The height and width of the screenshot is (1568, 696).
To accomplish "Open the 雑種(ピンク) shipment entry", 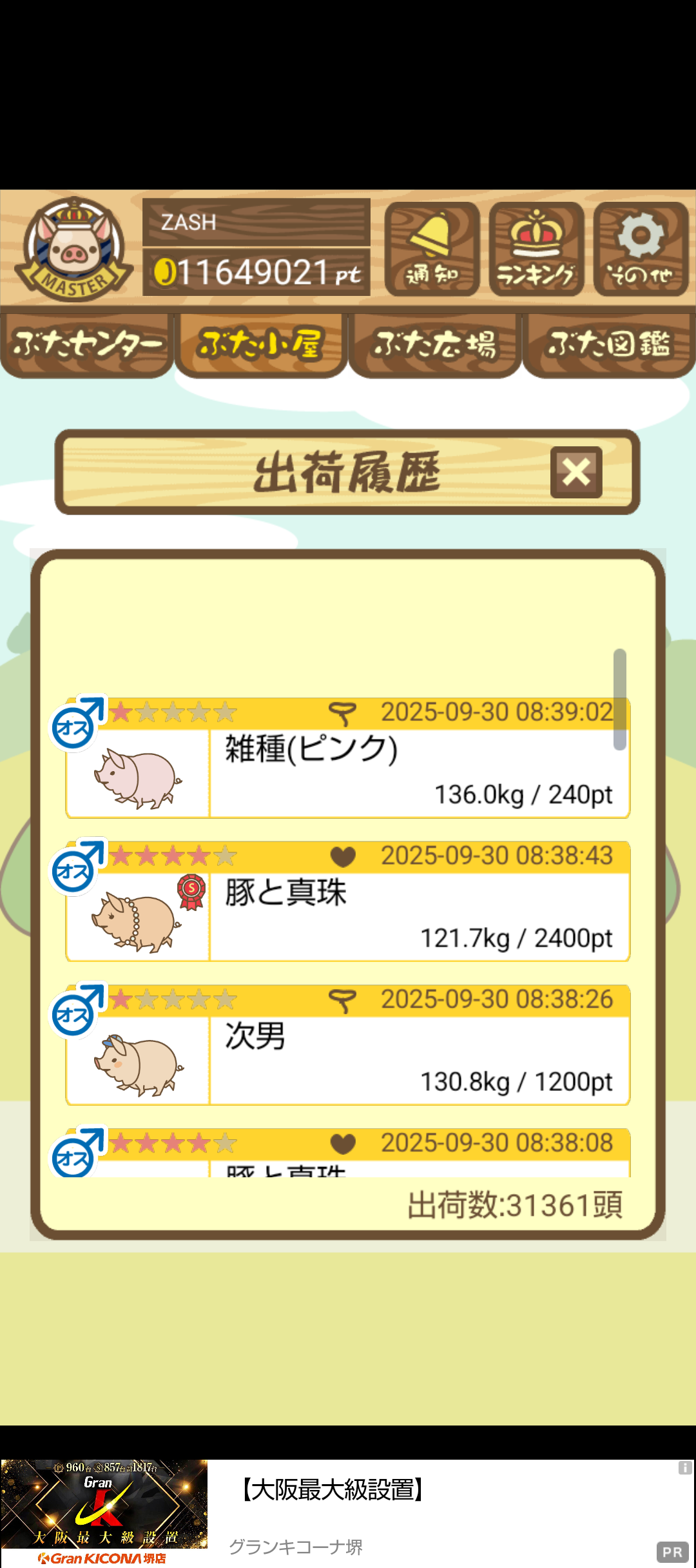I will click(348, 759).
